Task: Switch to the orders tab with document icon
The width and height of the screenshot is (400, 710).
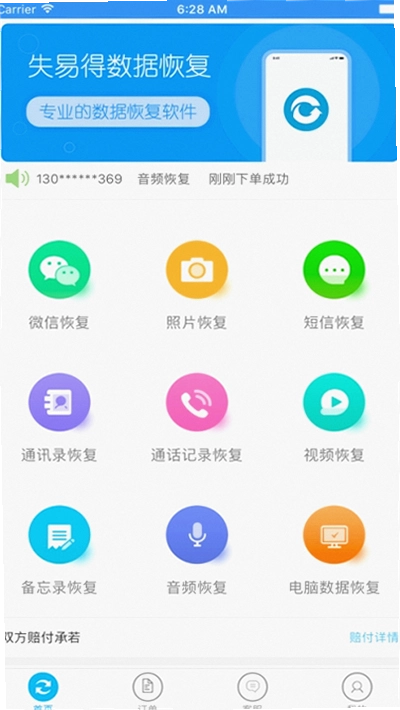Action: pos(148,690)
